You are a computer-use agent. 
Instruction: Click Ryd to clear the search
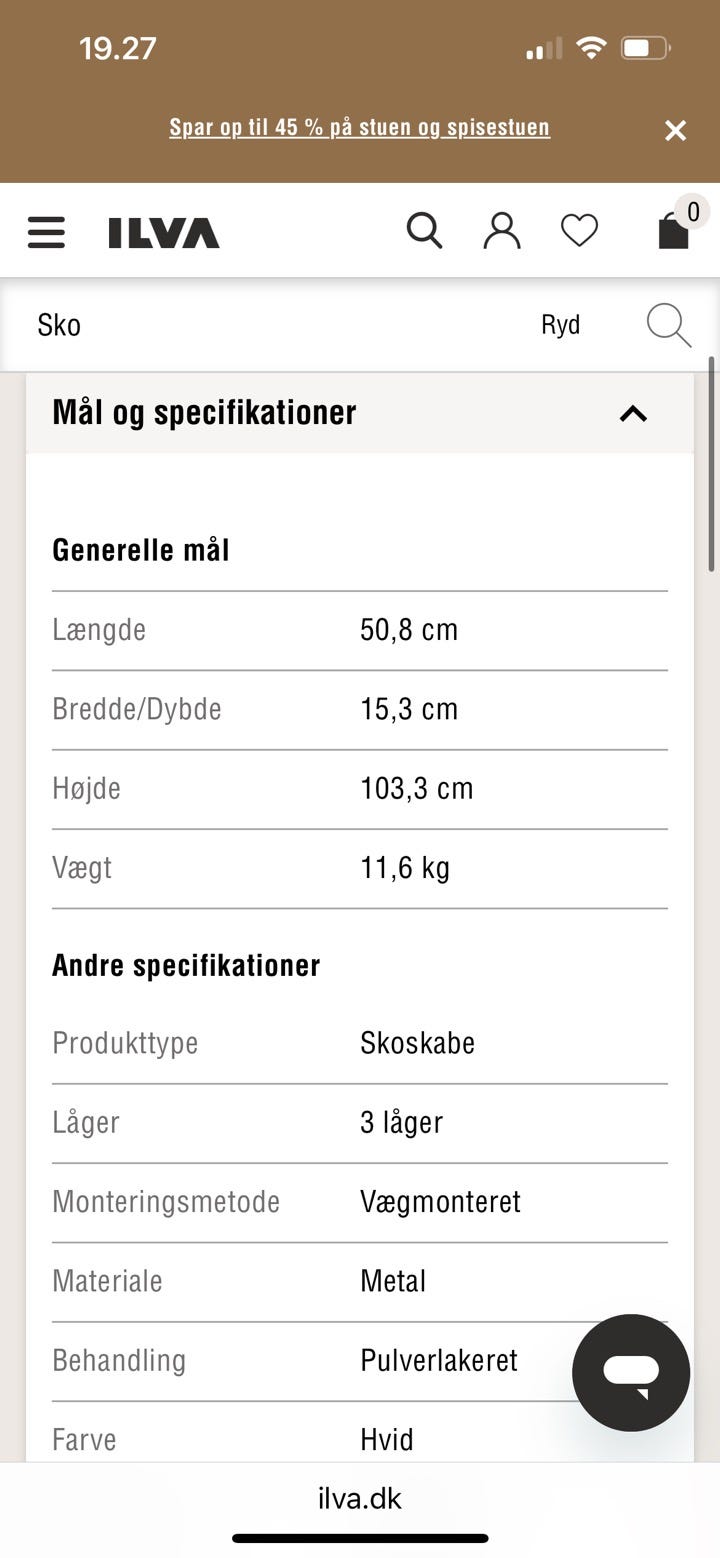561,324
